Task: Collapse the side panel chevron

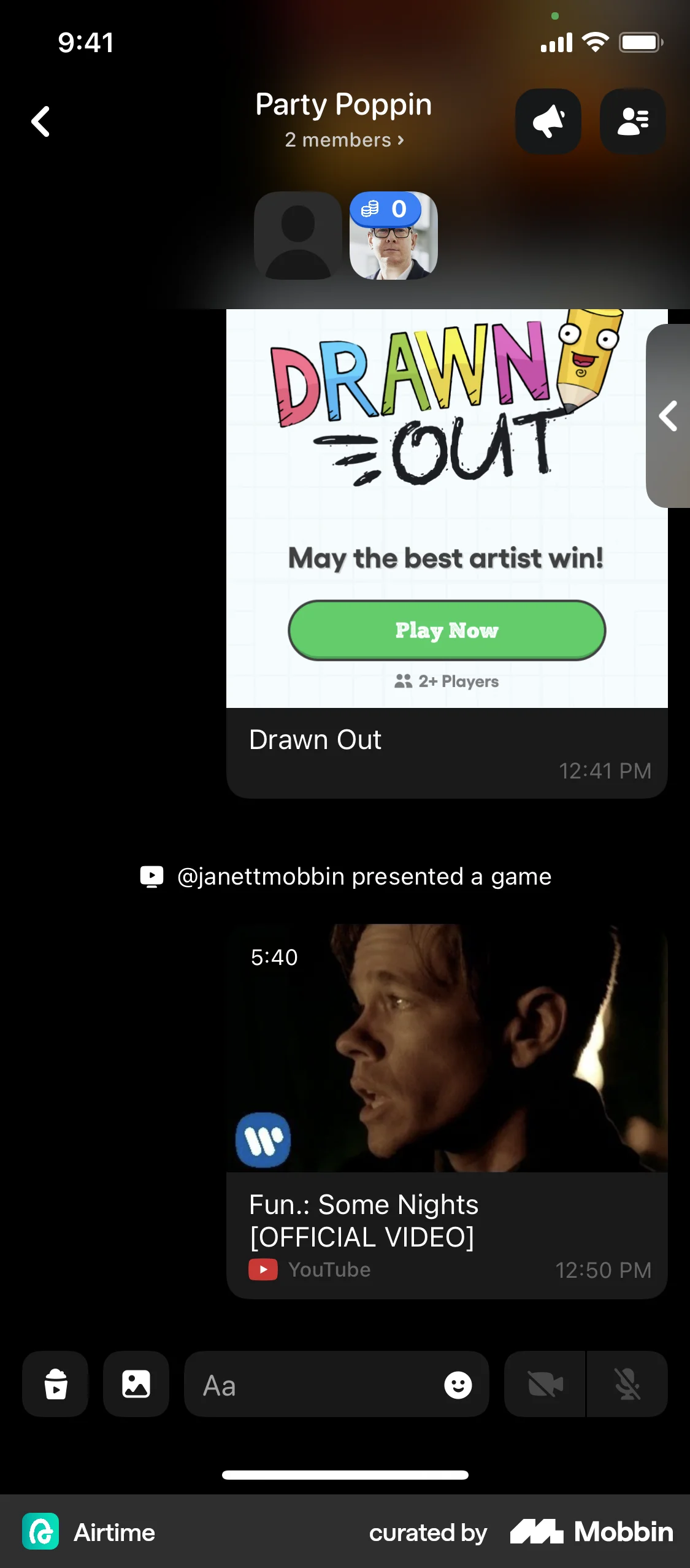Action: point(668,417)
